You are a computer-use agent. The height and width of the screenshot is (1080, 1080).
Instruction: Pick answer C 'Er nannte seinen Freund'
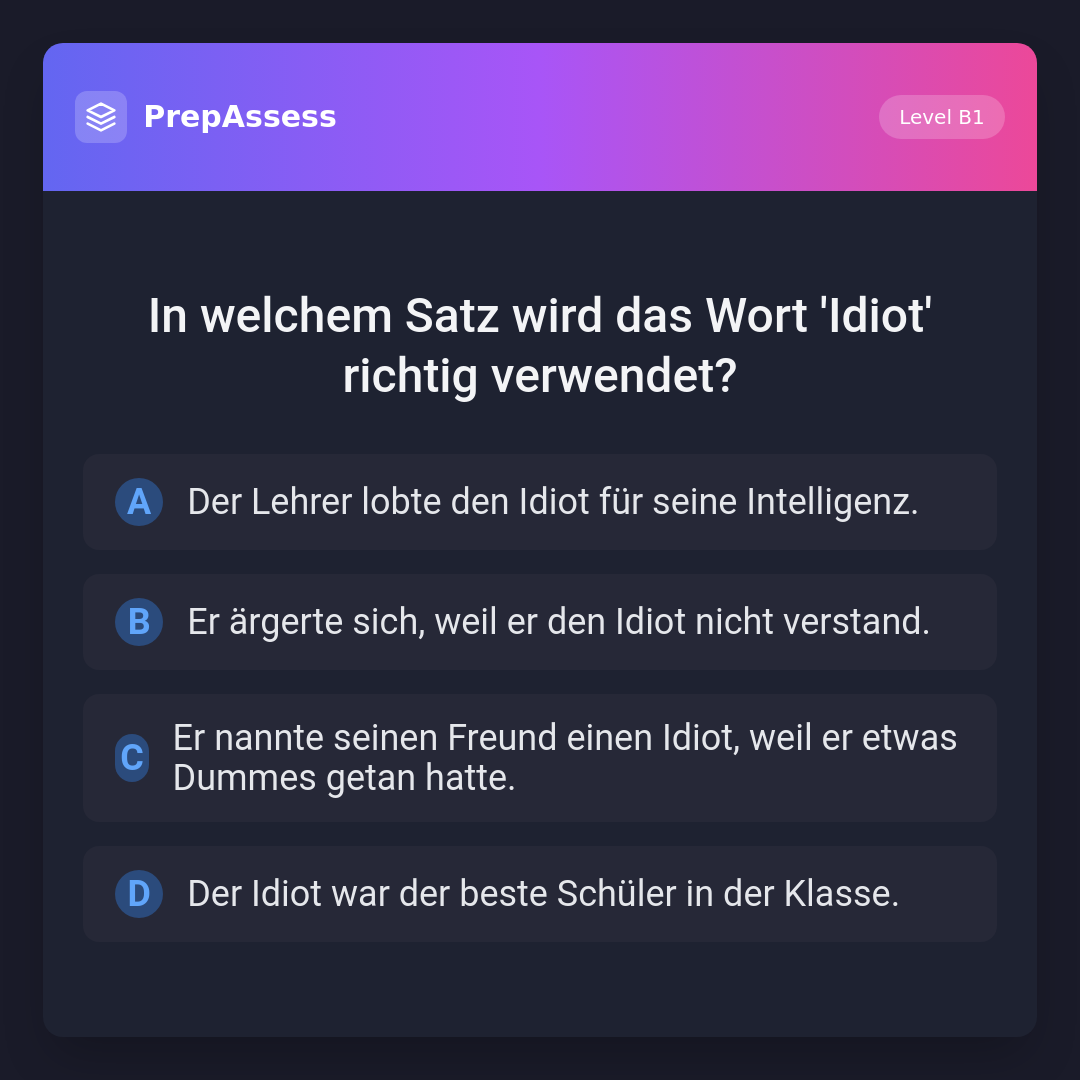(540, 758)
